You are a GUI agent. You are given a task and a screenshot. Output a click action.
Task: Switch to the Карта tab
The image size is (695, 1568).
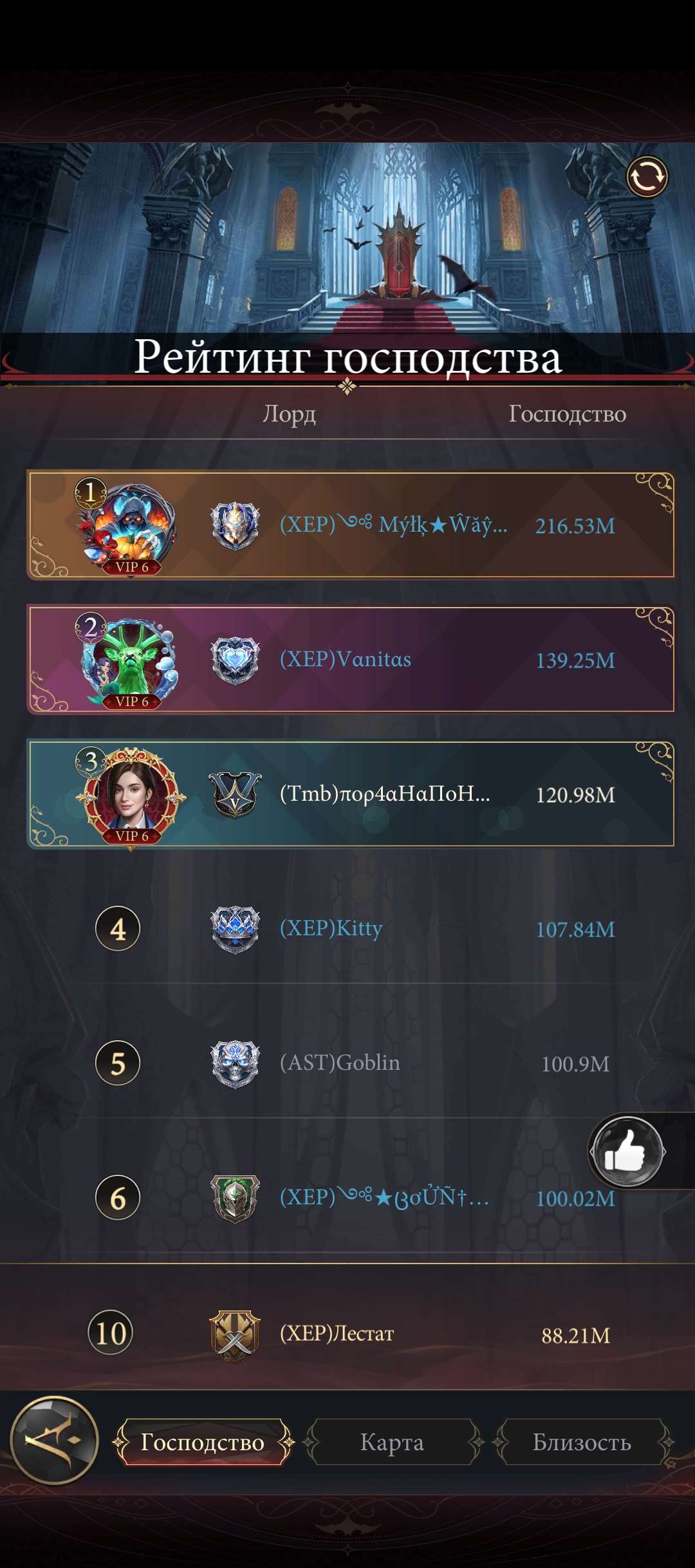pyautogui.click(x=392, y=1442)
